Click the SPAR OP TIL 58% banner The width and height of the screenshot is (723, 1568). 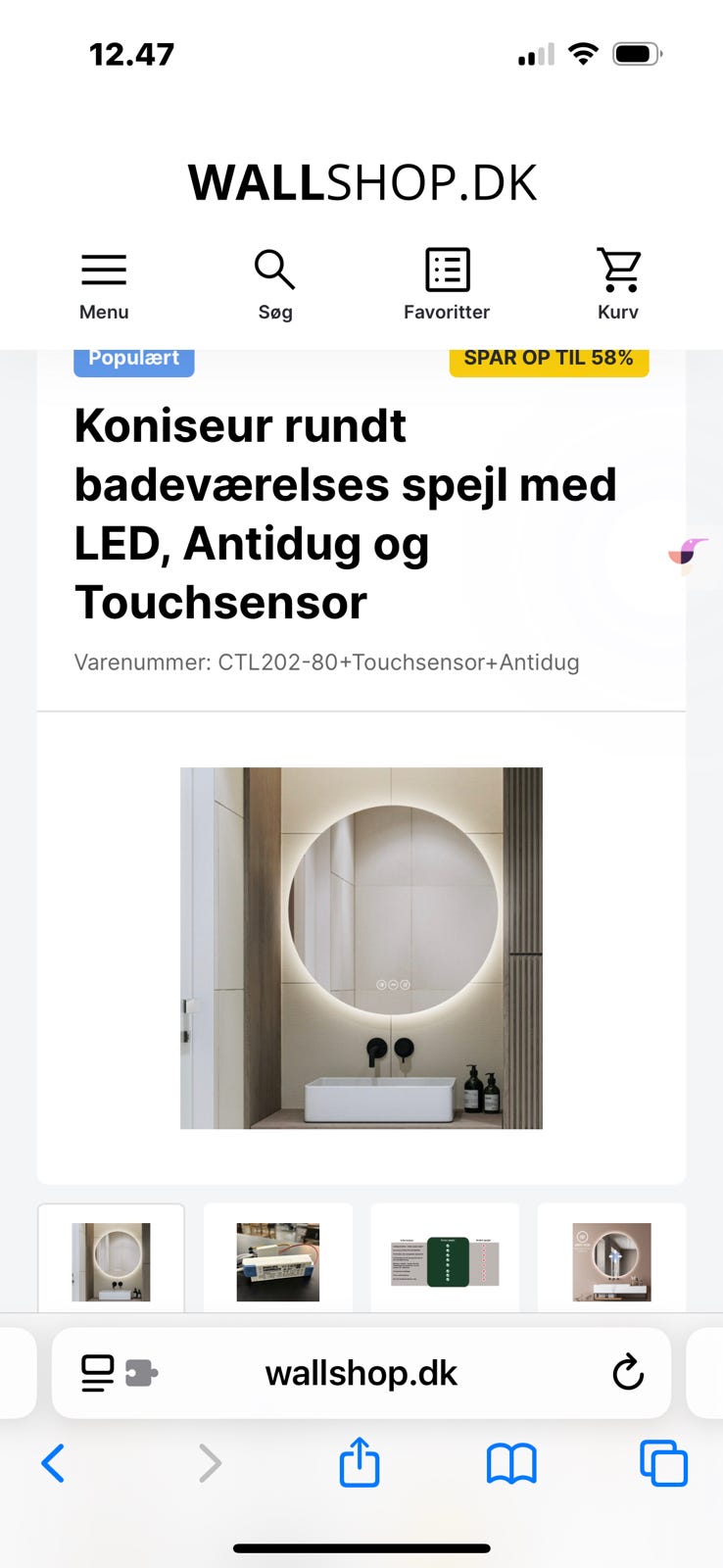[550, 359]
